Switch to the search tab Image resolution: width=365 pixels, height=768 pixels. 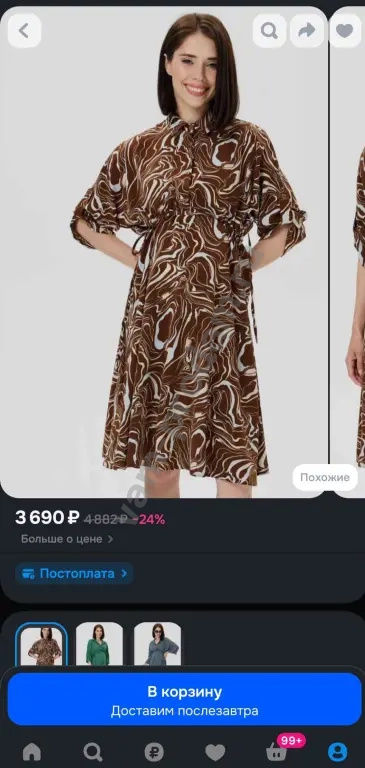(93, 752)
